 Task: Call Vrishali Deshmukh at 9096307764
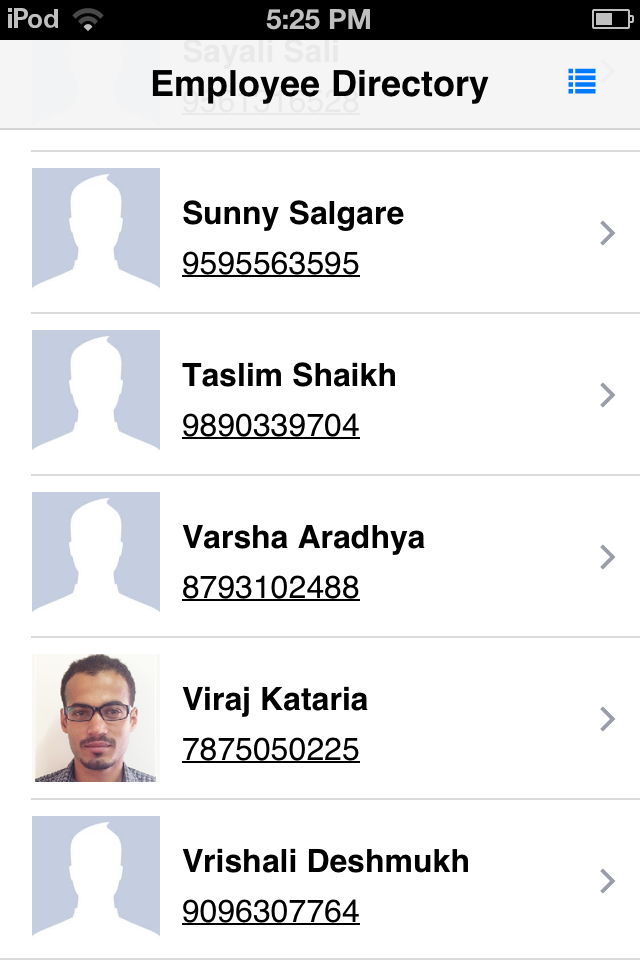(x=270, y=911)
